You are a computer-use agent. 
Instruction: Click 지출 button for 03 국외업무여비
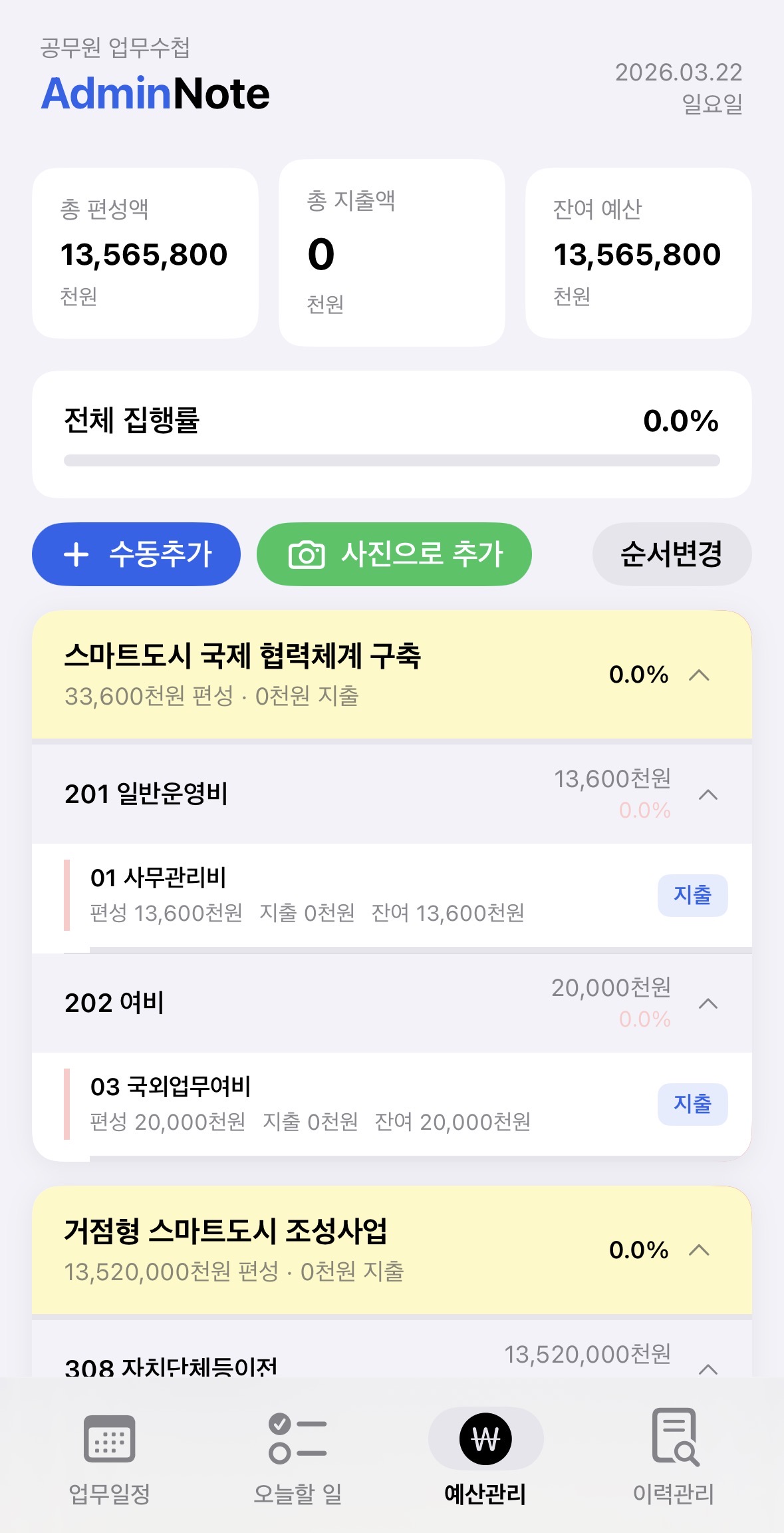click(x=692, y=1104)
